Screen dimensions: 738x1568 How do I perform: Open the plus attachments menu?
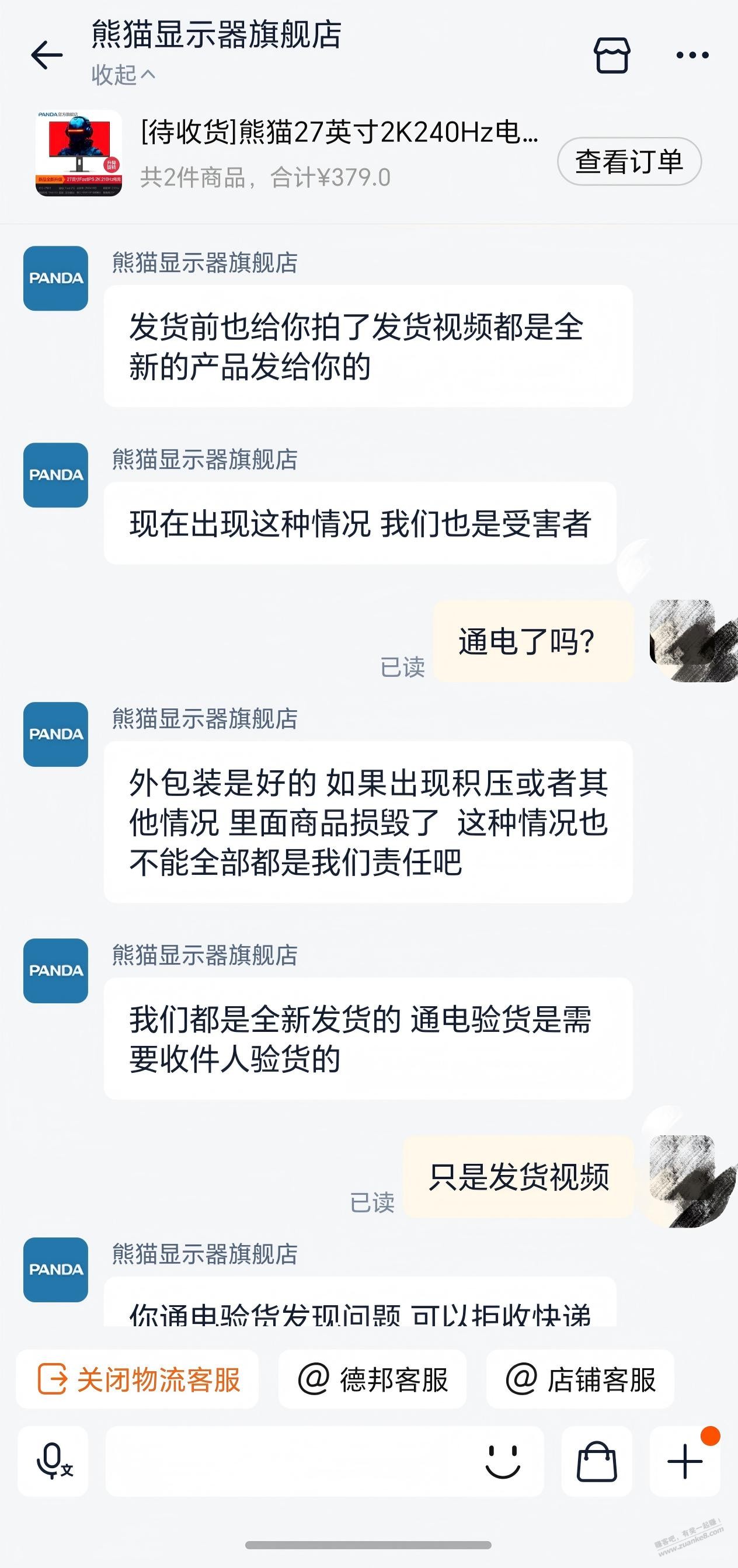pyautogui.click(x=684, y=1461)
